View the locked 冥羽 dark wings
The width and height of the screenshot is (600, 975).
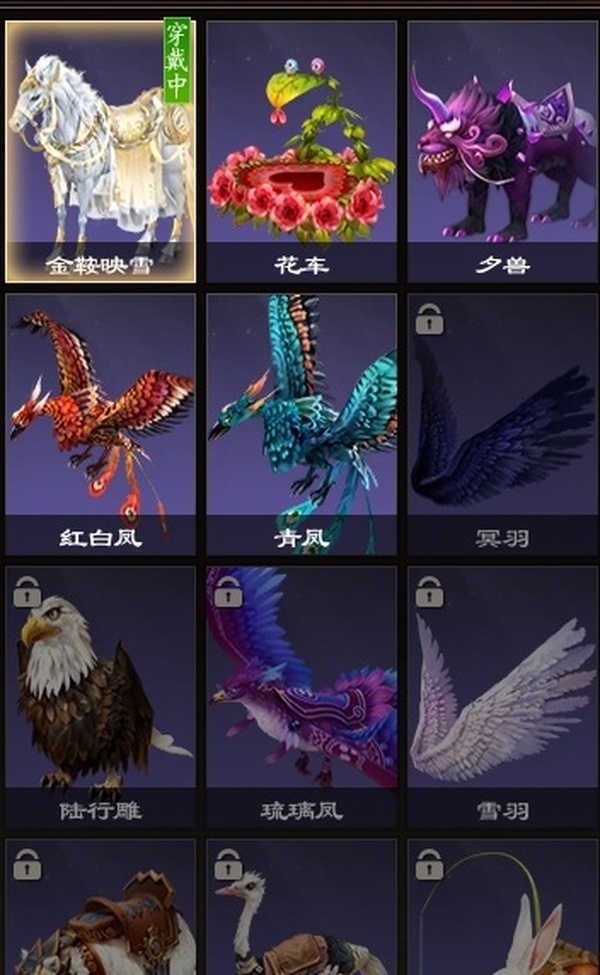(502, 422)
